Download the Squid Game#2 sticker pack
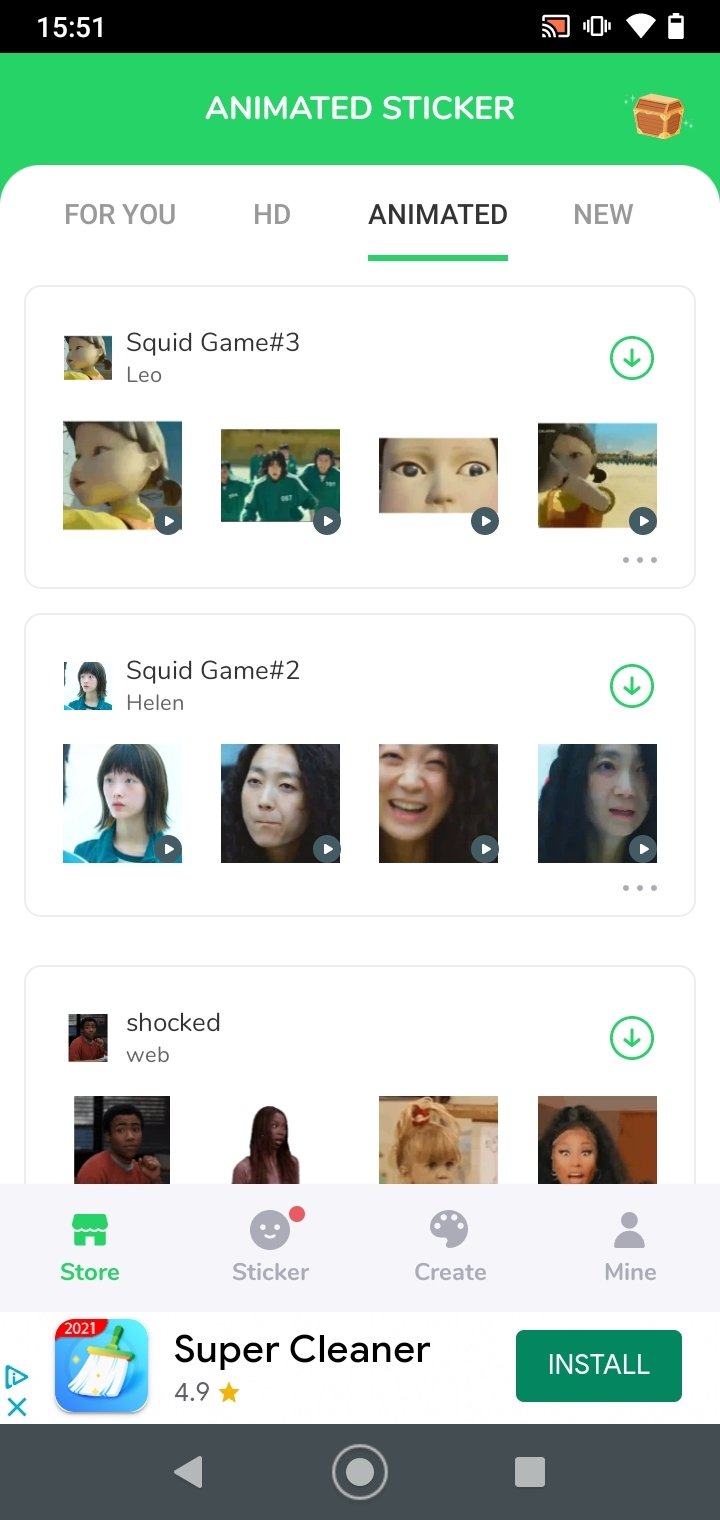The image size is (720, 1520). click(632, 686)
